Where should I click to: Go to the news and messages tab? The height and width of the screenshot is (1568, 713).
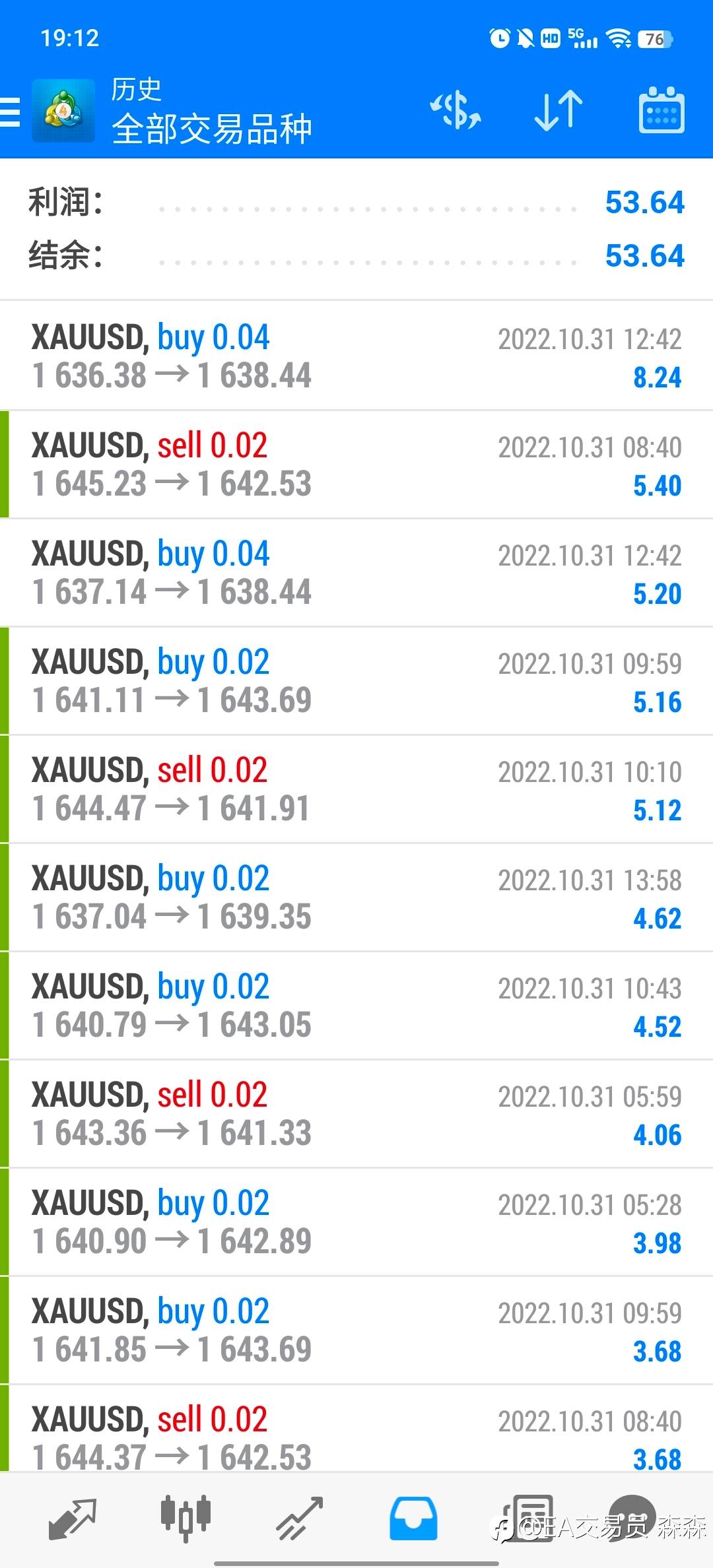click(528, 1518)
